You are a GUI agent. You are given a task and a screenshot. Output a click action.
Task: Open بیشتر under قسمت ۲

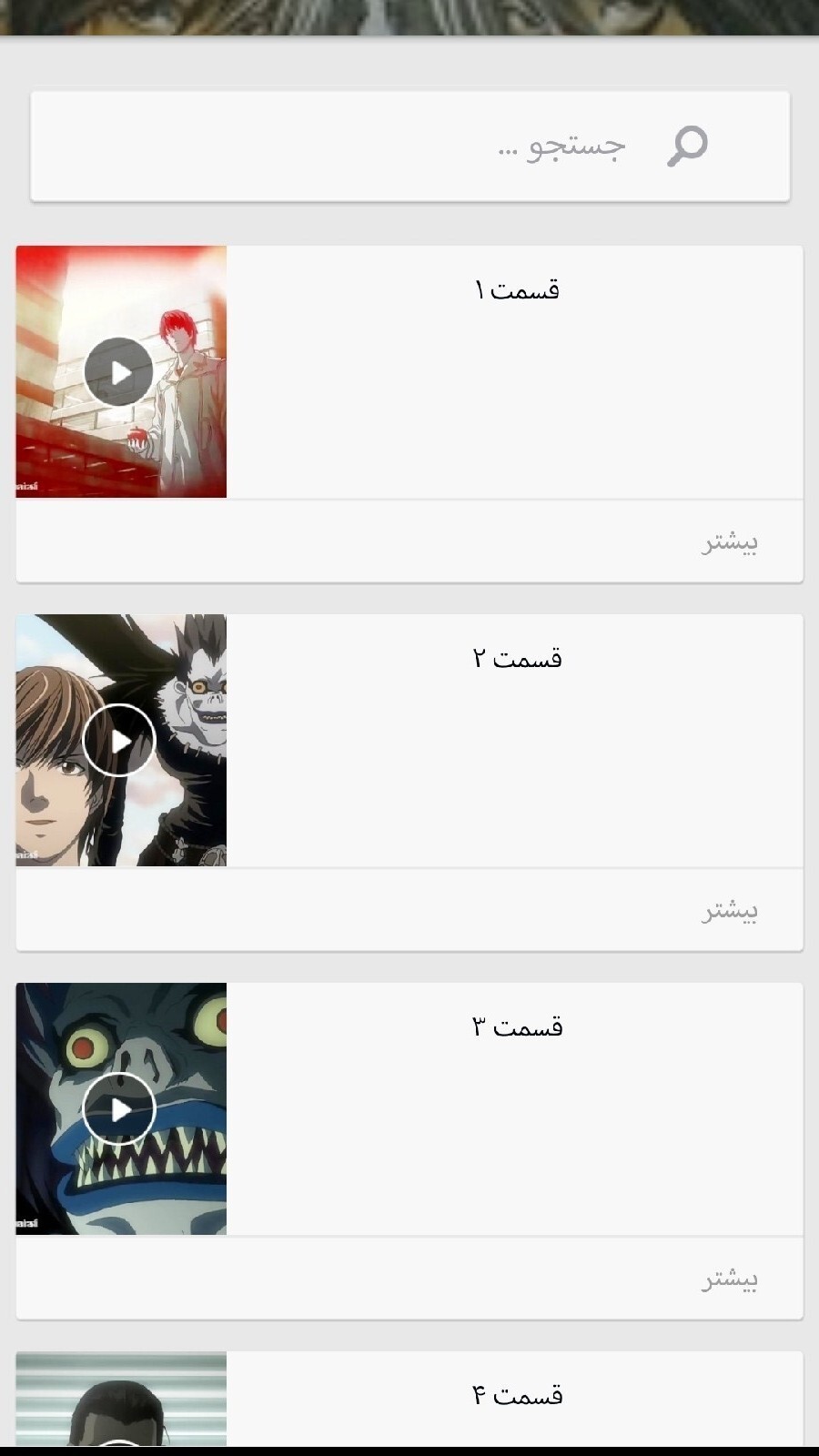point(729,911)
